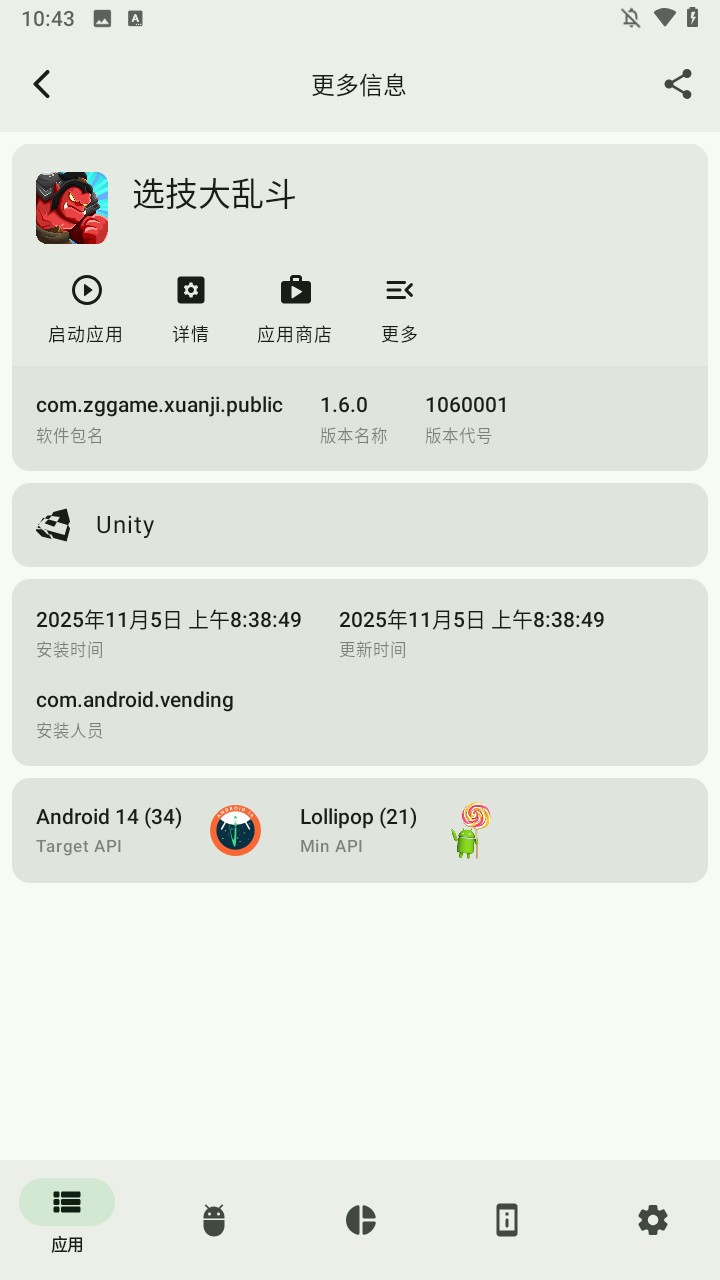
Task: Open the settings gear tab
Action: [x=652, y=1219]
